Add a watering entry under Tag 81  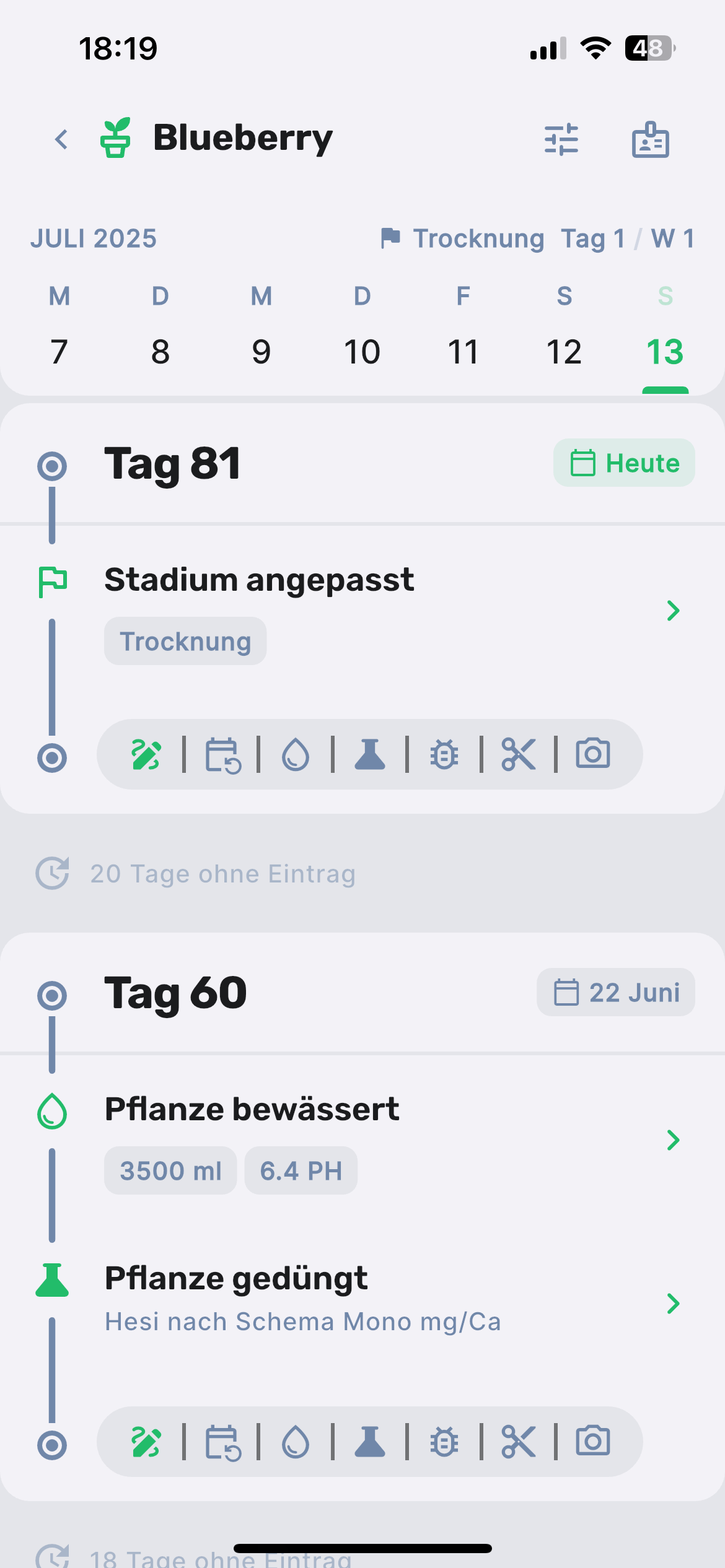pyautogui.click(x=296, y=755)
